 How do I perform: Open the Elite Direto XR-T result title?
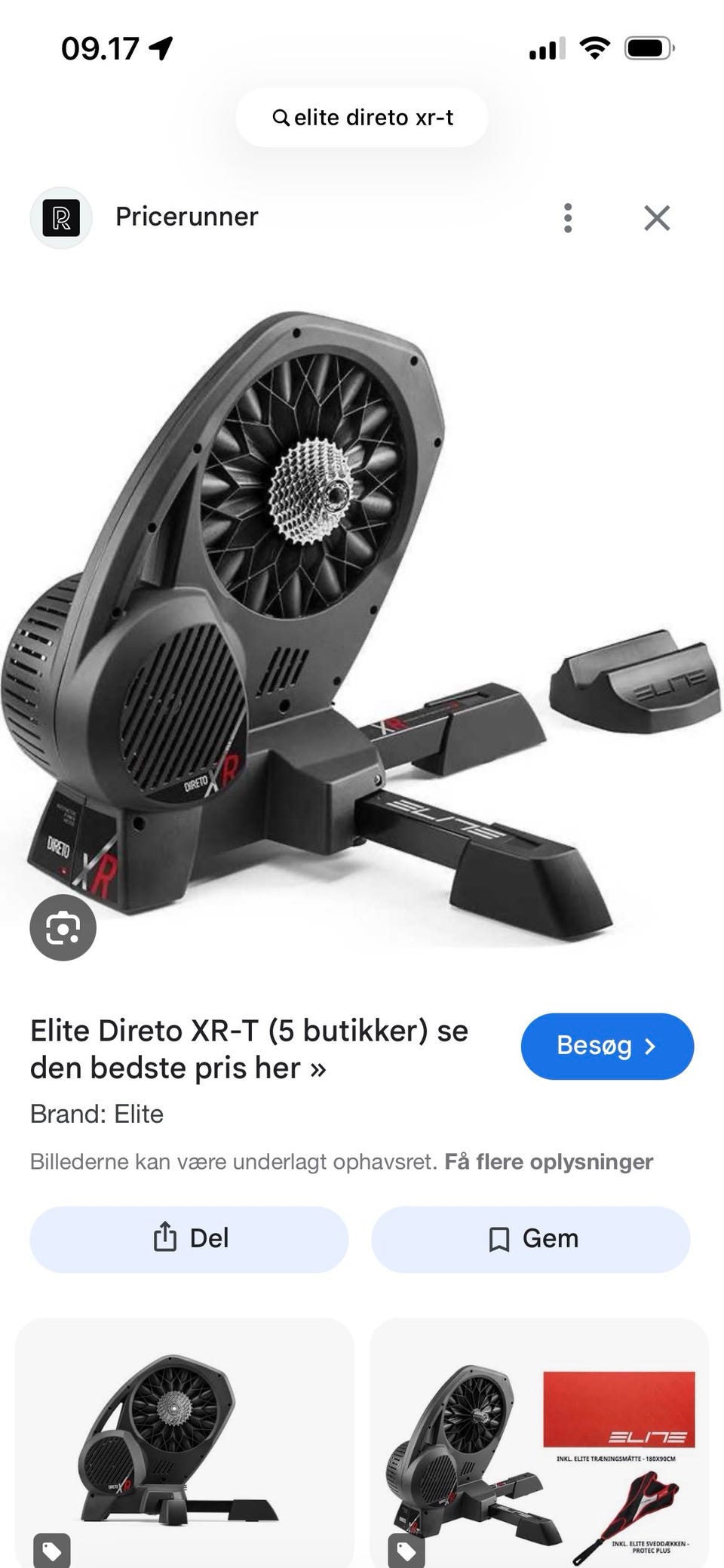point(250,1049)
